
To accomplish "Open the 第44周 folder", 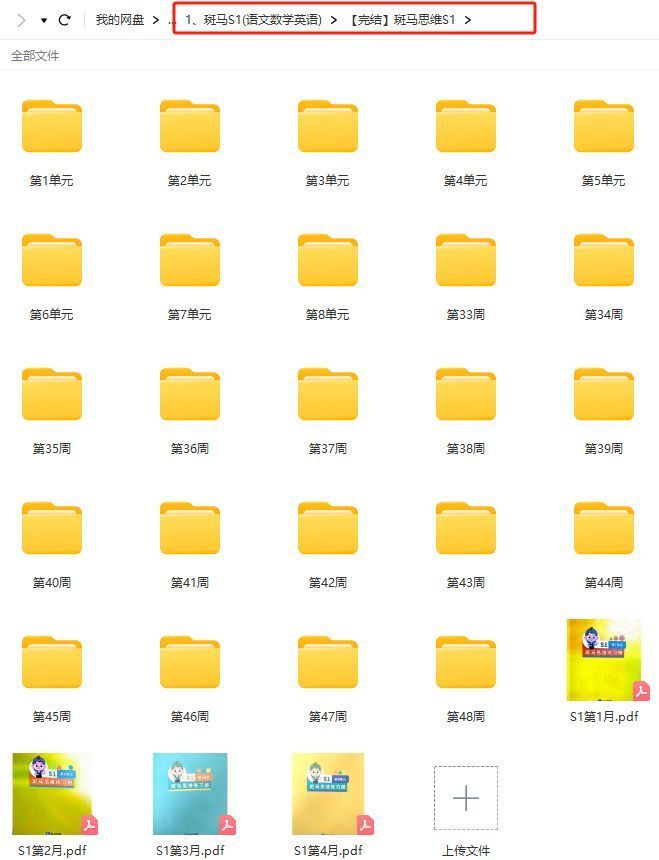I will click(x=604, y=530).
